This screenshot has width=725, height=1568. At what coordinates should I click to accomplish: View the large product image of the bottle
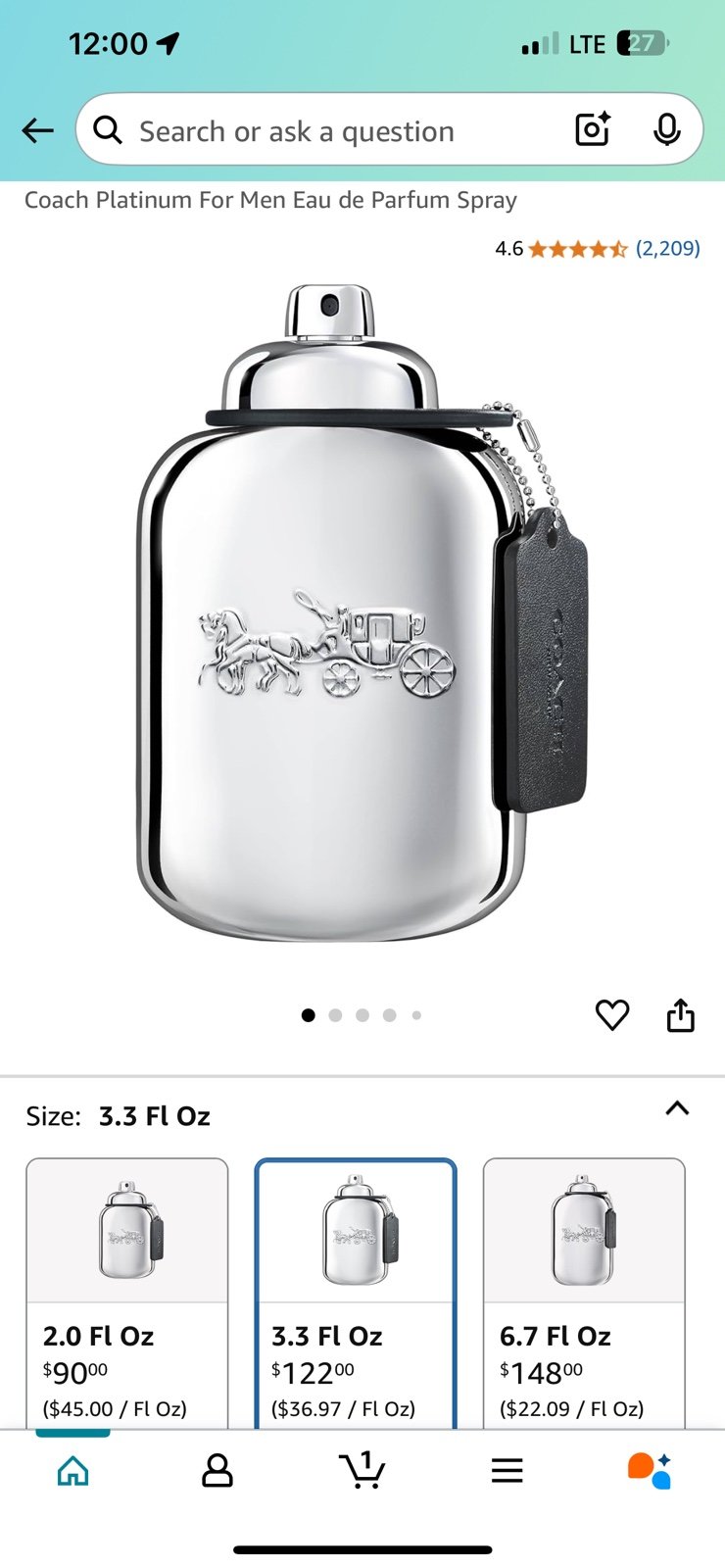pyautogui.click(x=362, y=613)
